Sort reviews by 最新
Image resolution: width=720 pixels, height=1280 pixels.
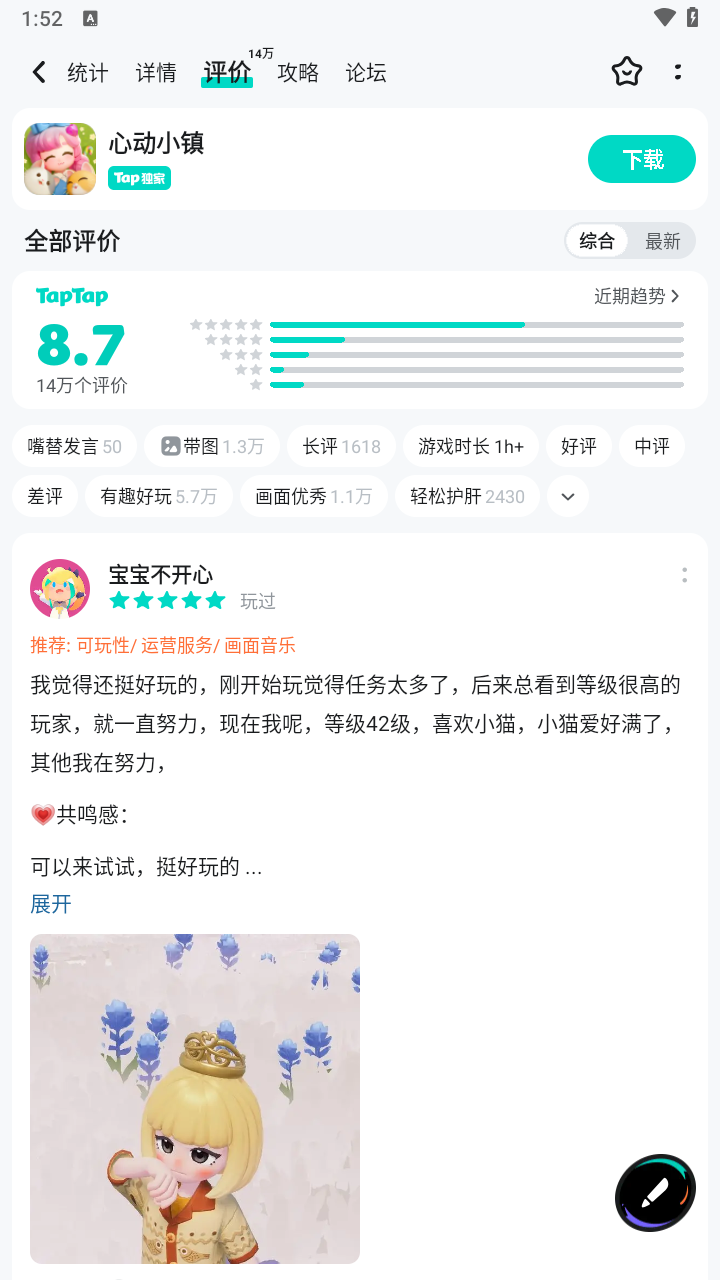pyautogui.click(x=662, y=241)
